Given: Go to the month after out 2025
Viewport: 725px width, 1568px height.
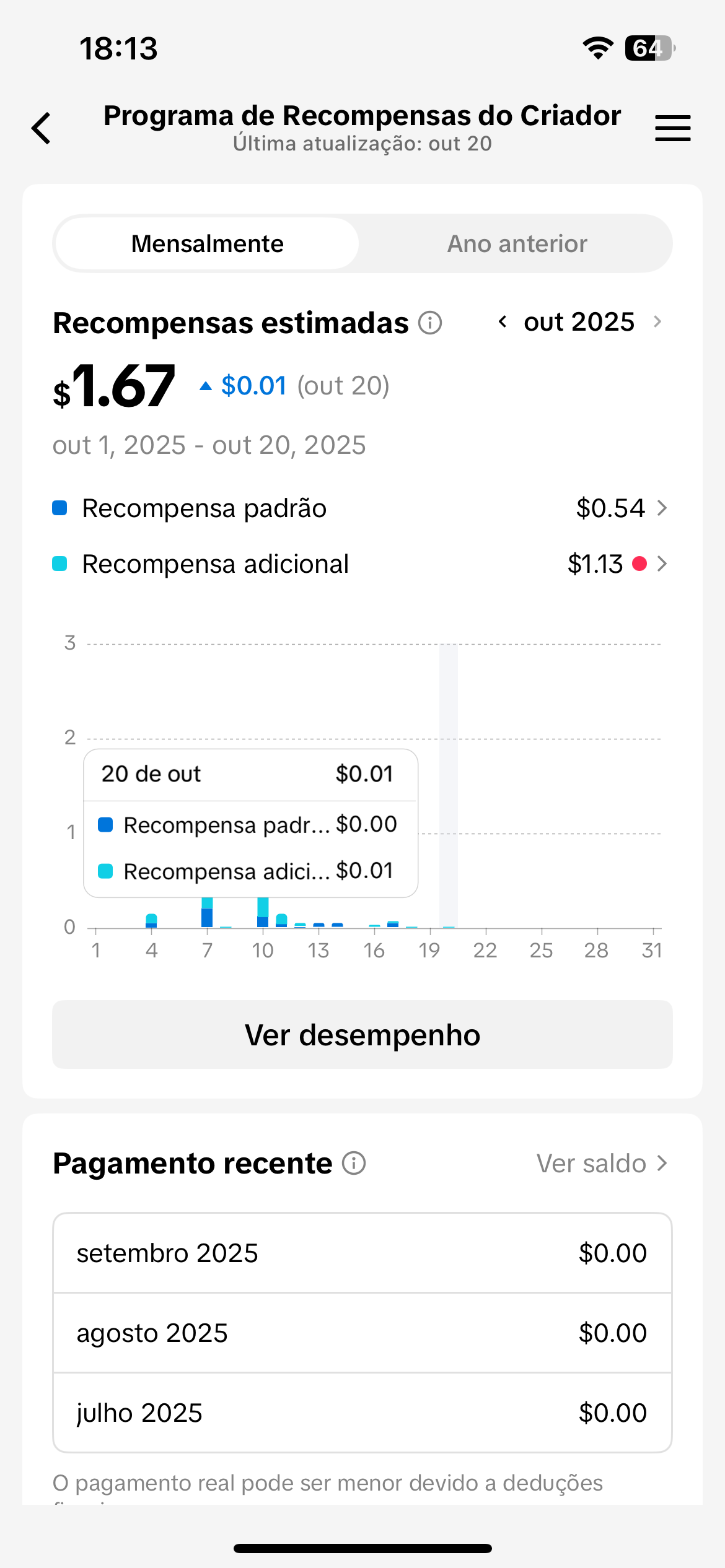Looking at the screenshot, I should 657,322.
